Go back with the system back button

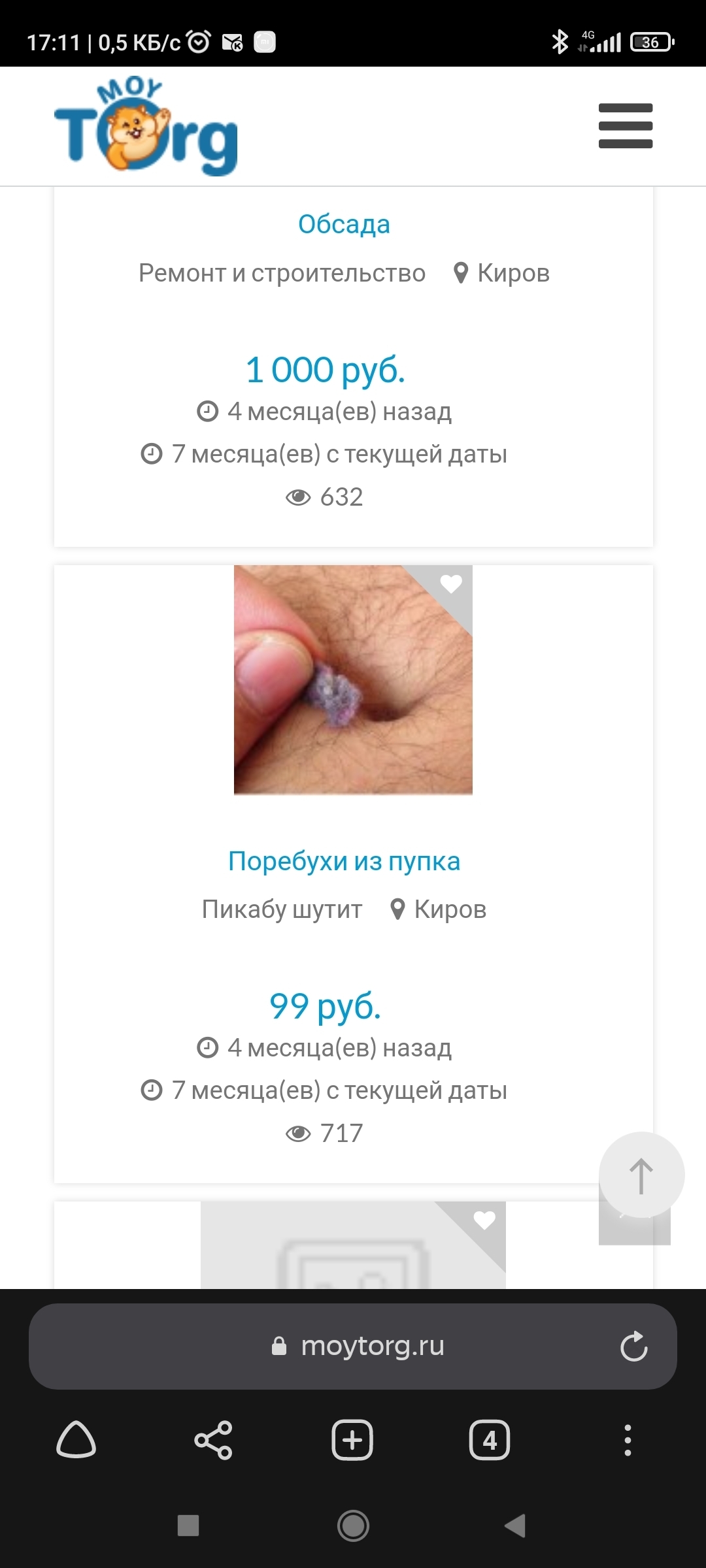(515, 1526)
